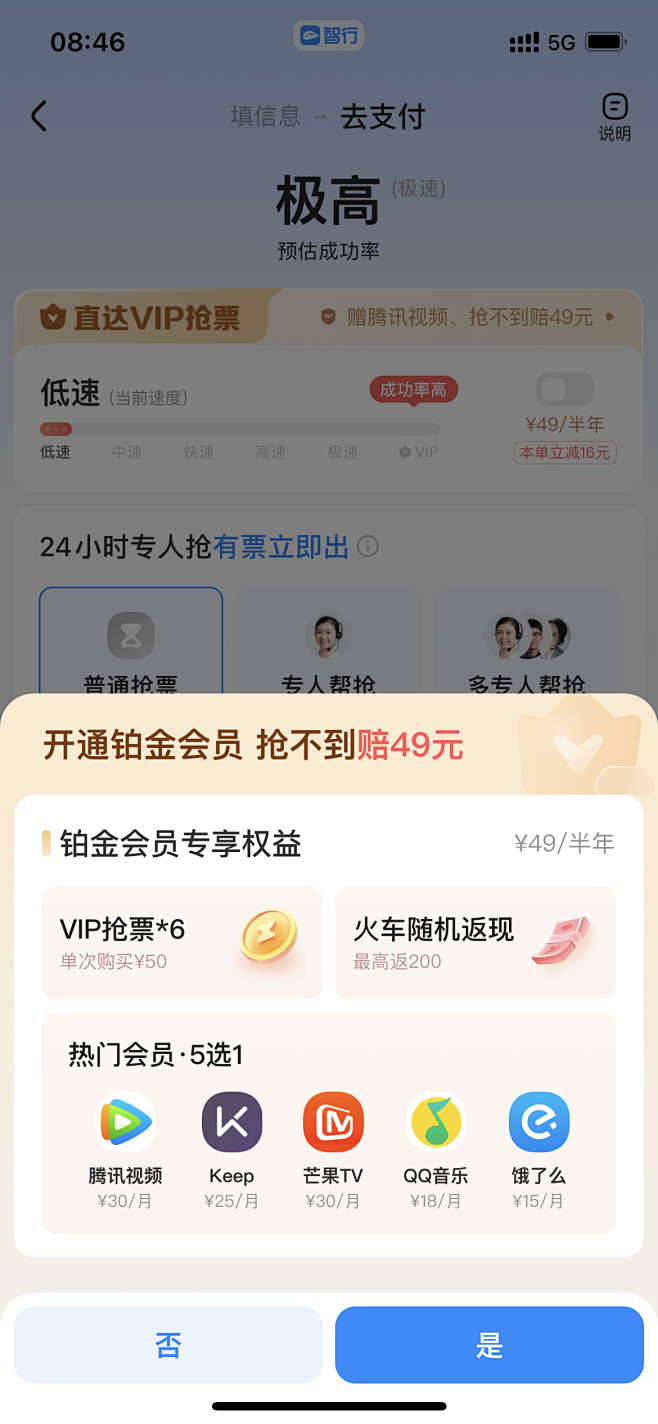Pick the 芒果TV member benefit
The image size is (658, 1424).
coord(333,1148)
